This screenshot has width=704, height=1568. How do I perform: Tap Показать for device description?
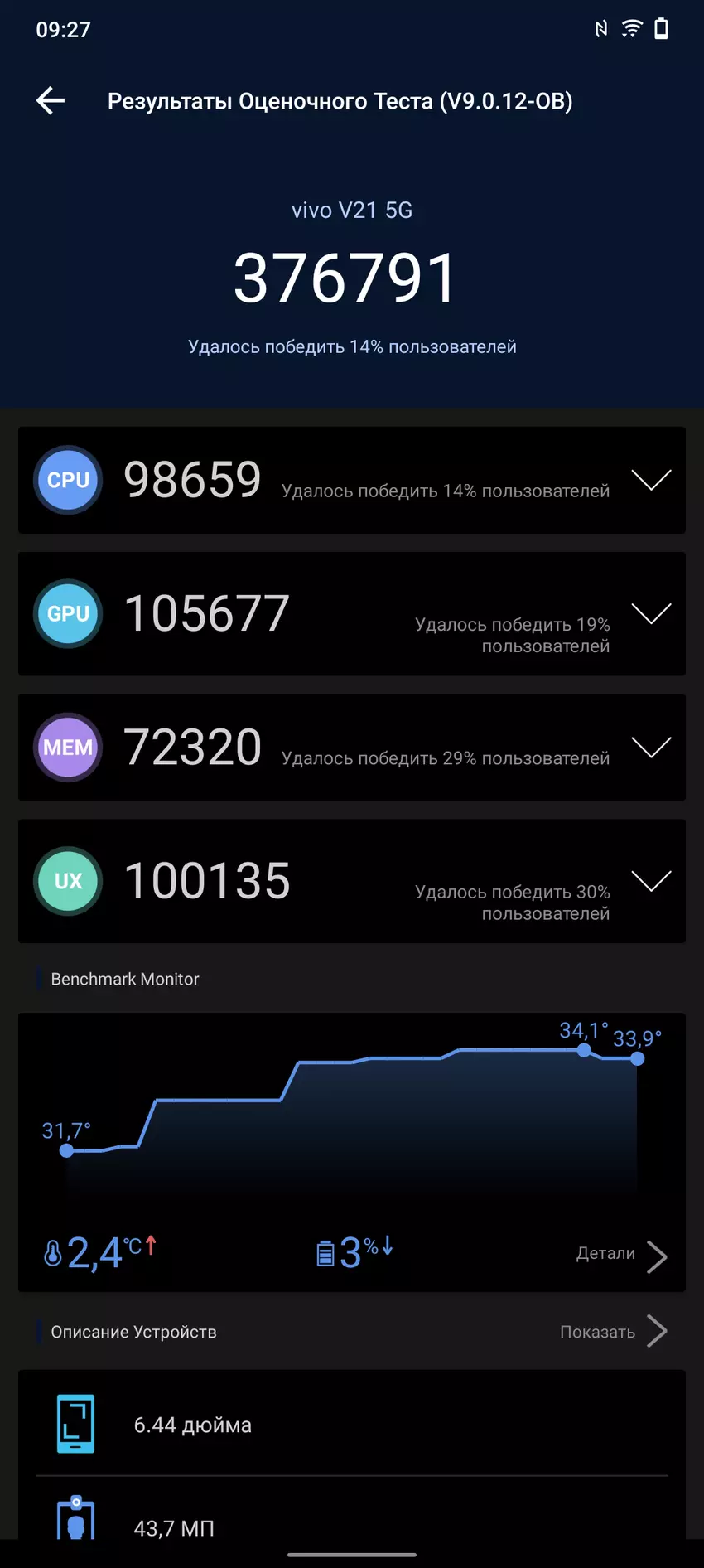tap(613, 1332)
